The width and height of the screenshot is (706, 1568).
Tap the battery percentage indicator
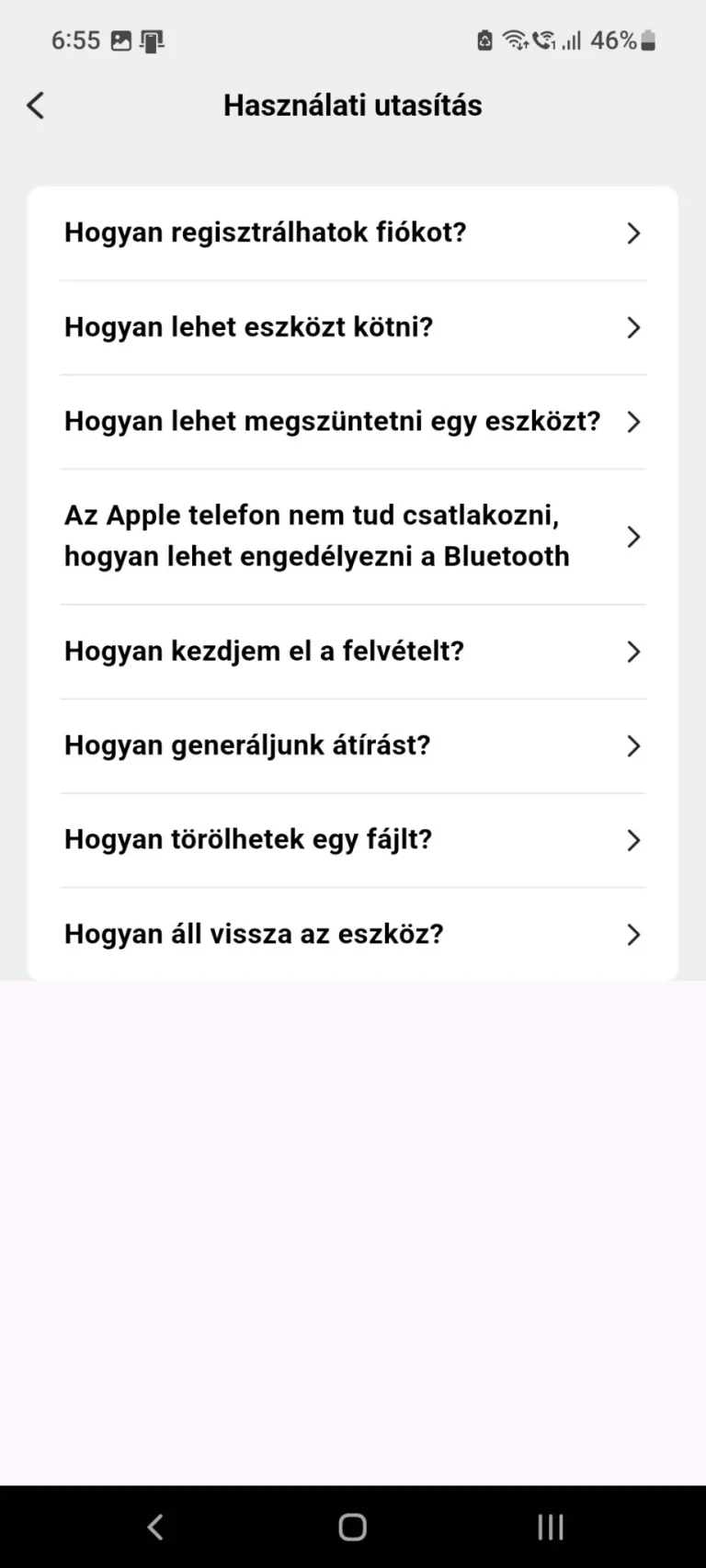tap(612, 40)
